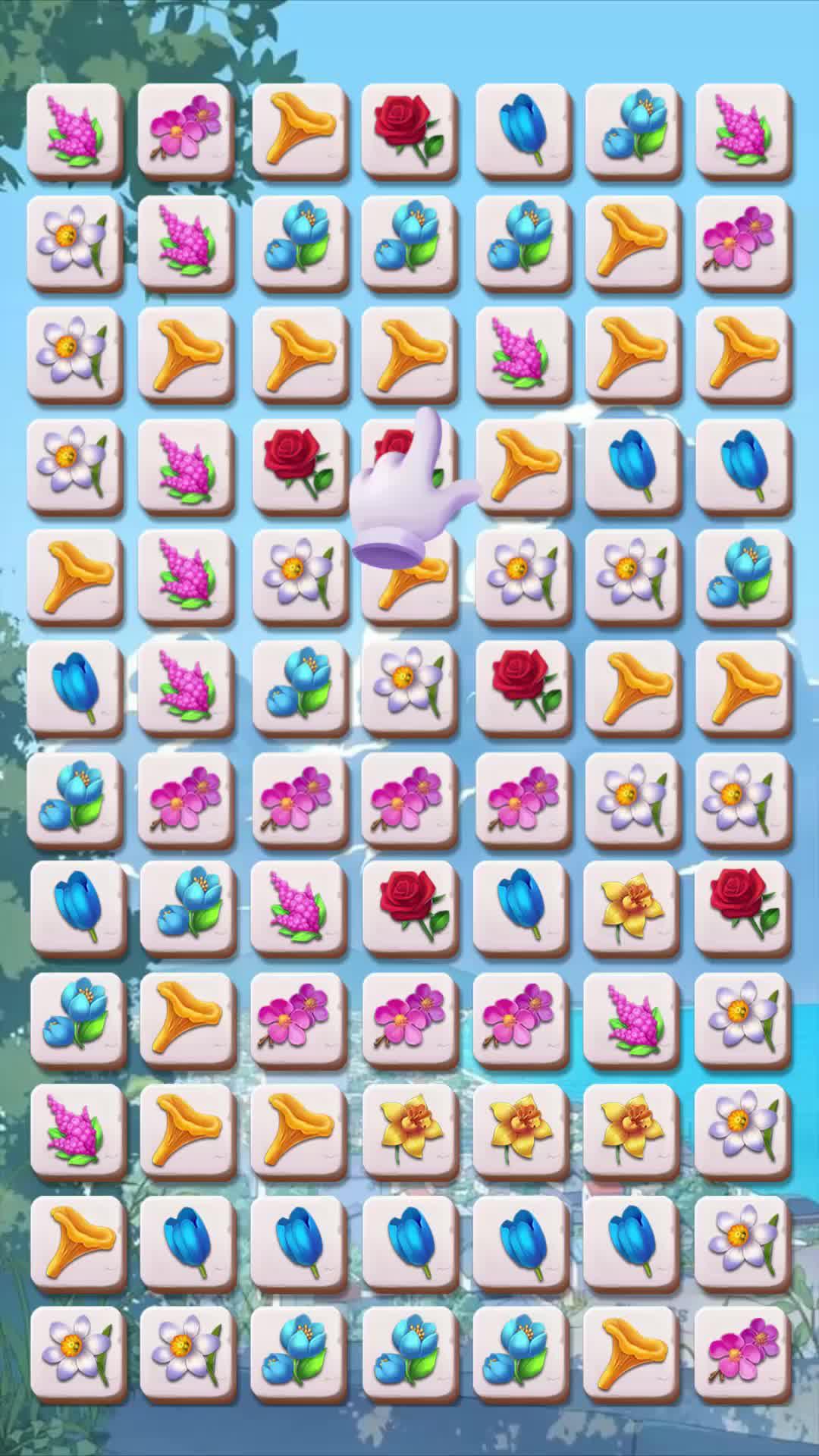819x1456 pixels.
Task: Tap the single blue tulip in the top row
Action: (x=522, y=130)
